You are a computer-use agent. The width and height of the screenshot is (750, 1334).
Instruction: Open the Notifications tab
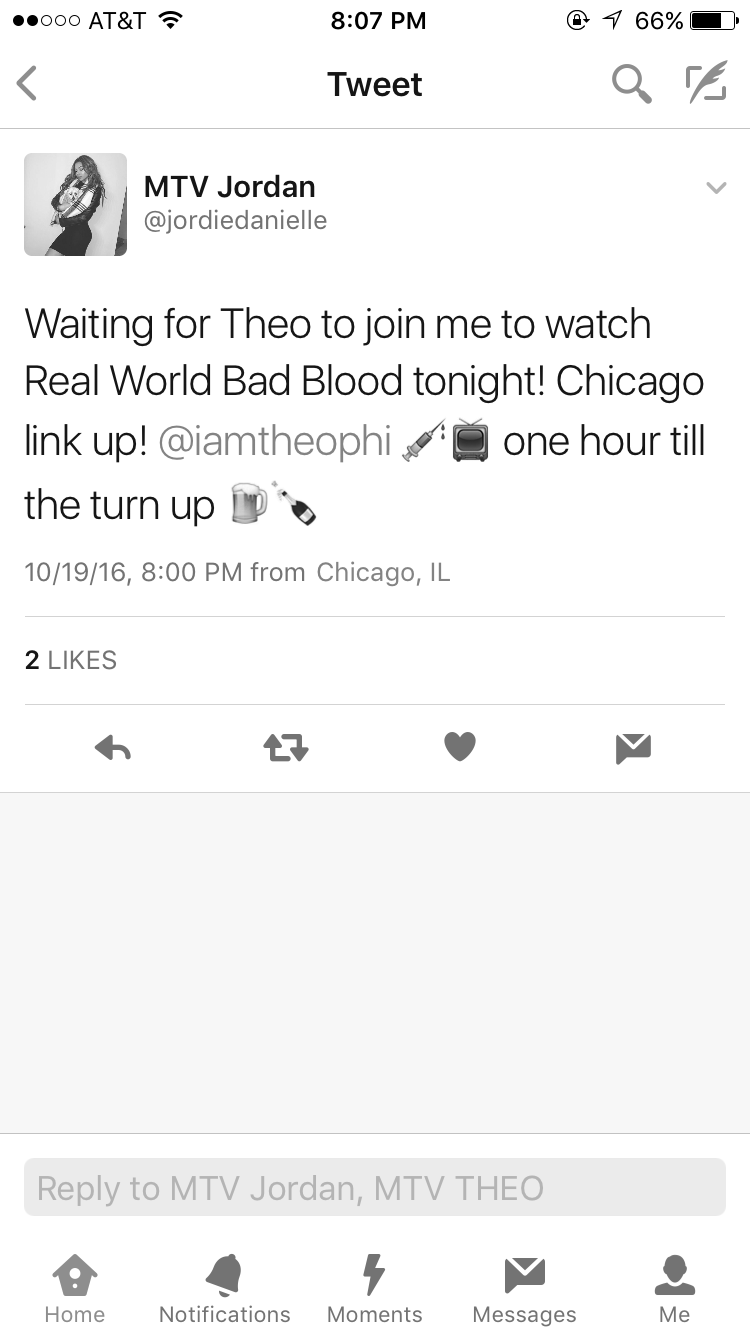[225, 1288]
